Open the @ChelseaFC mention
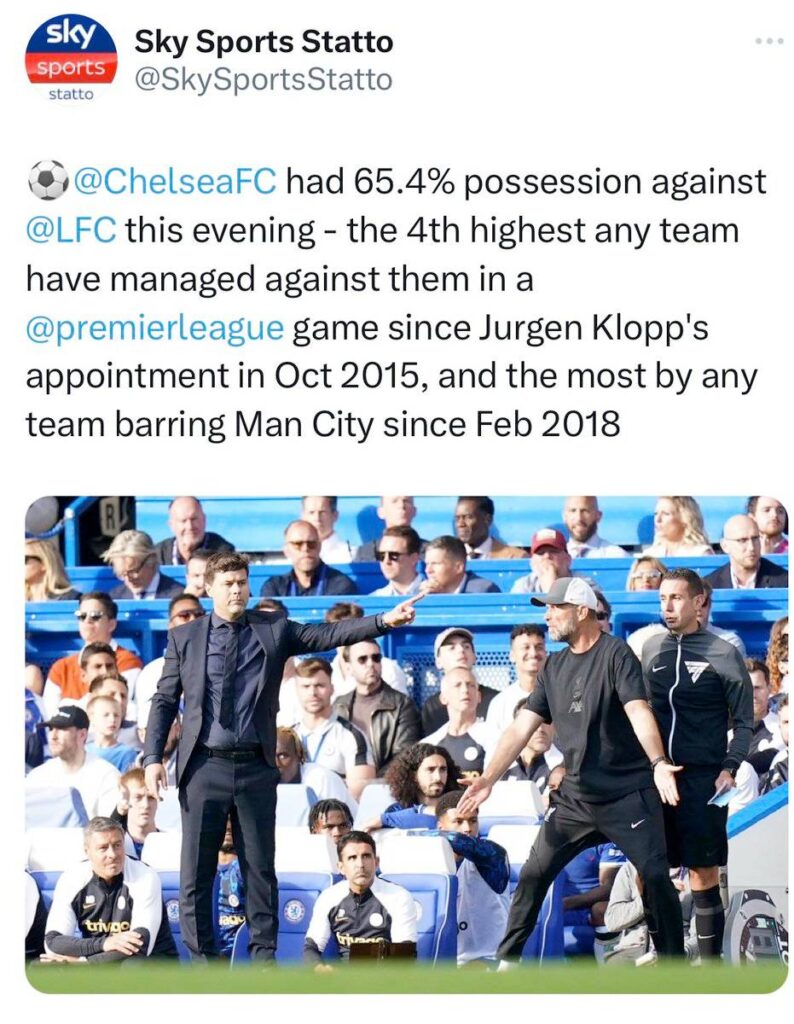This screenshot has width=794, height=1024. pos(176,182)
